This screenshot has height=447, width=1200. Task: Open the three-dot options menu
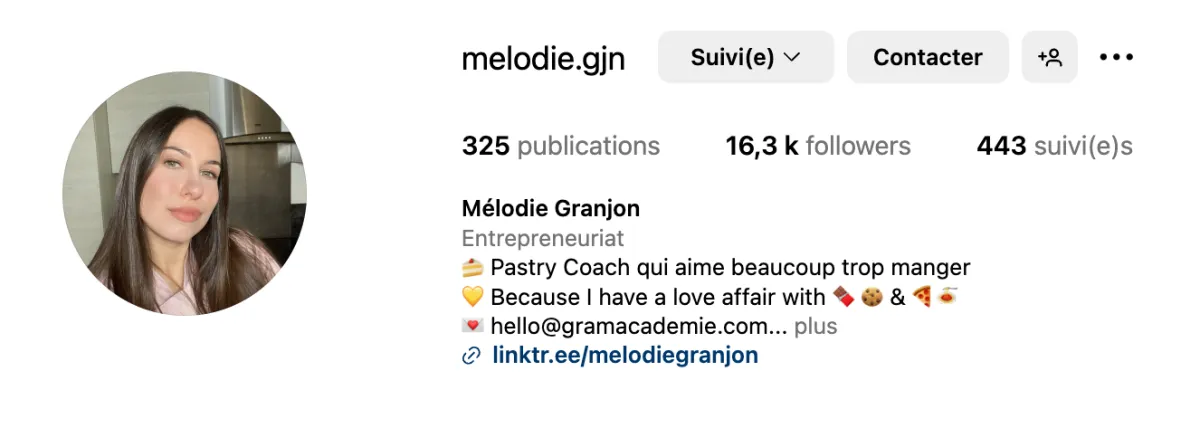pos(1116,57)
